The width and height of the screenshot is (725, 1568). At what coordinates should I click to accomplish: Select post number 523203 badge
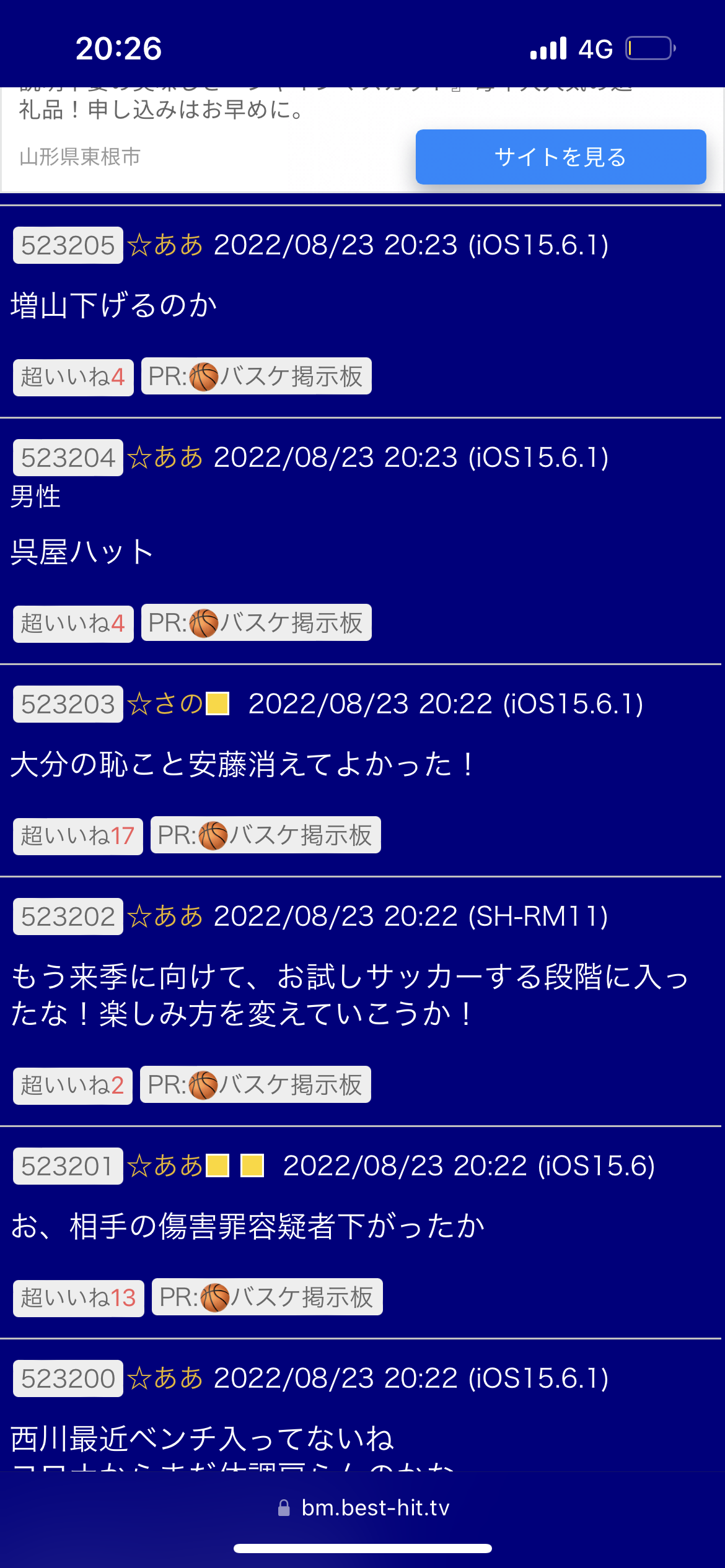tap(68, 704)
